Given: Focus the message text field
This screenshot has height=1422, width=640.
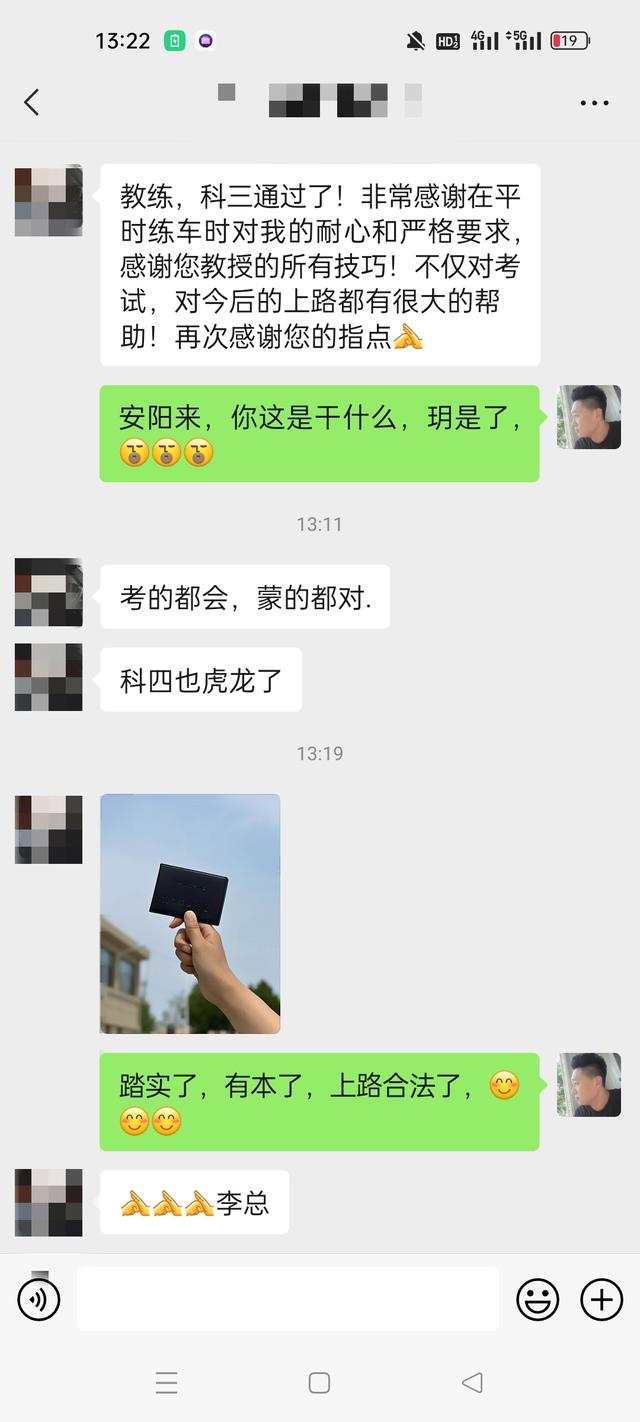Looking at the screenshot, I should 288,1299.
